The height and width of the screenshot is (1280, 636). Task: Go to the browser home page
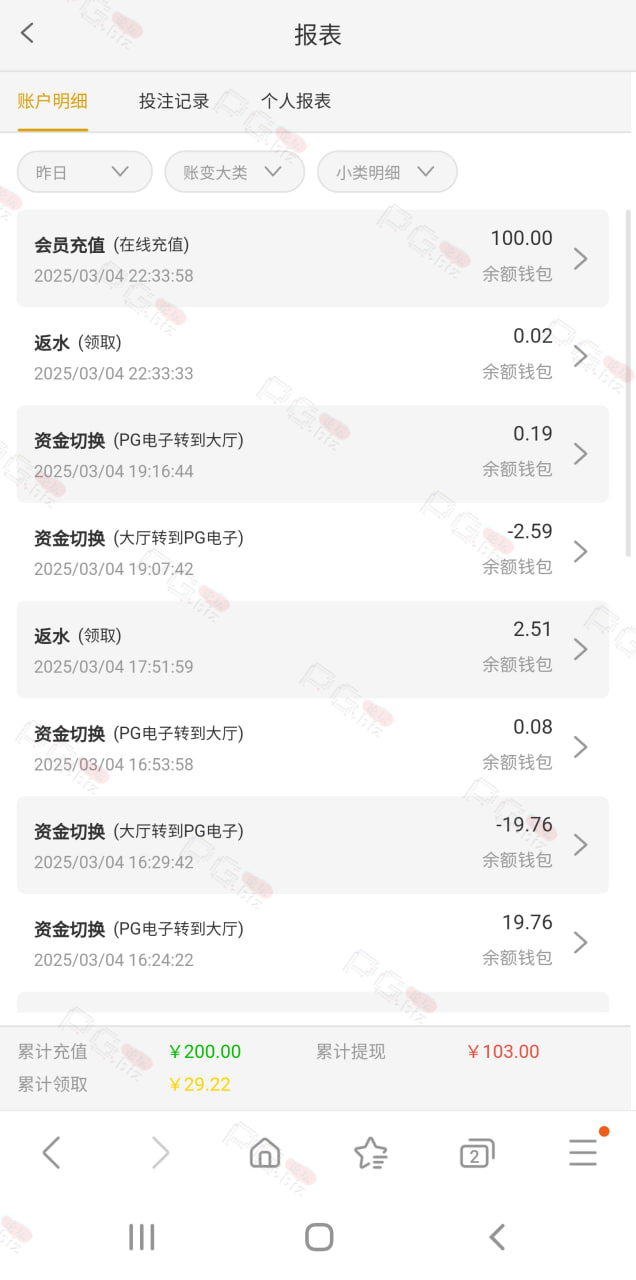pos(265,1153)
